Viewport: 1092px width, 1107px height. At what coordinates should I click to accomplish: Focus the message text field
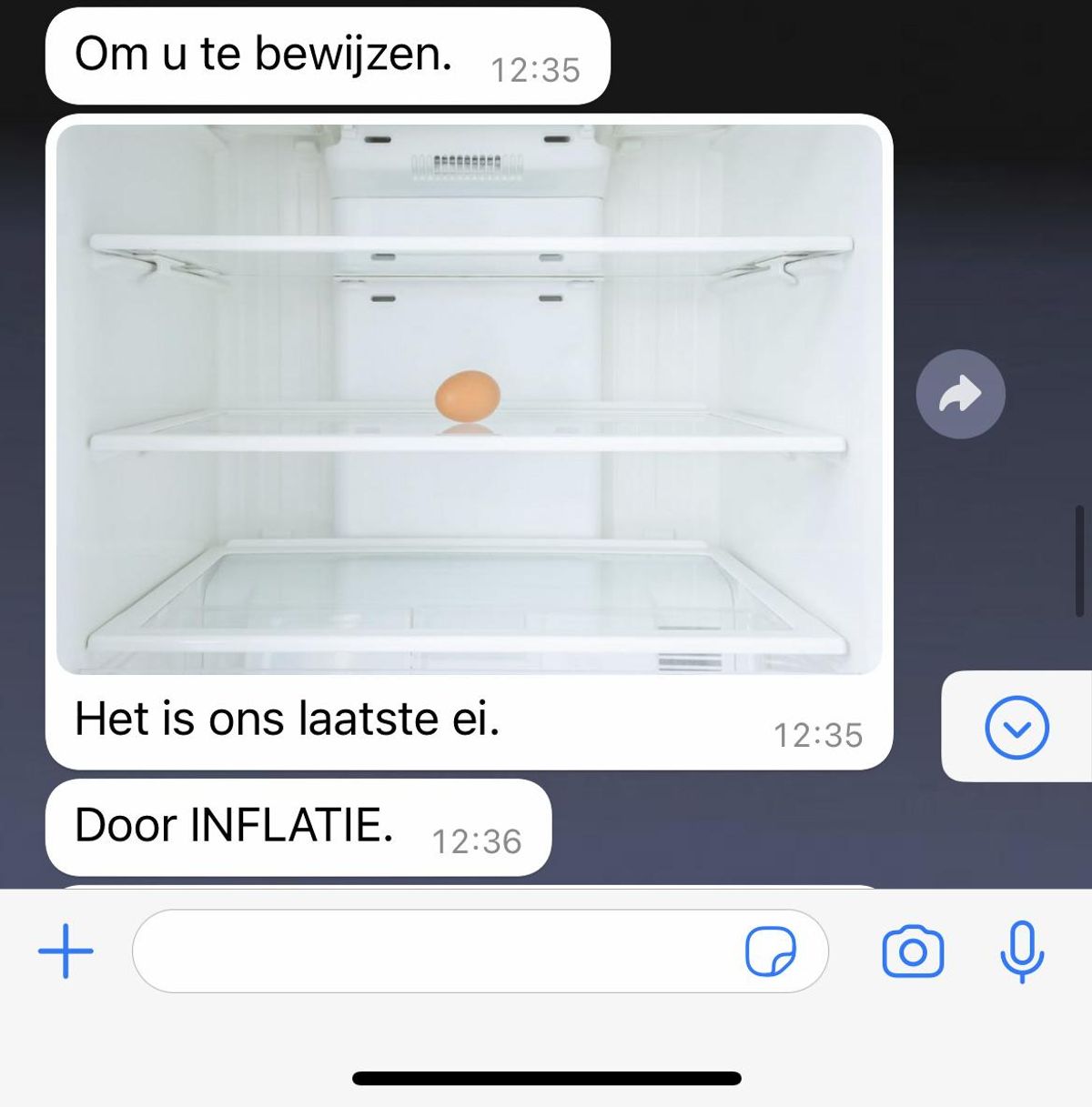click(437, 951)
